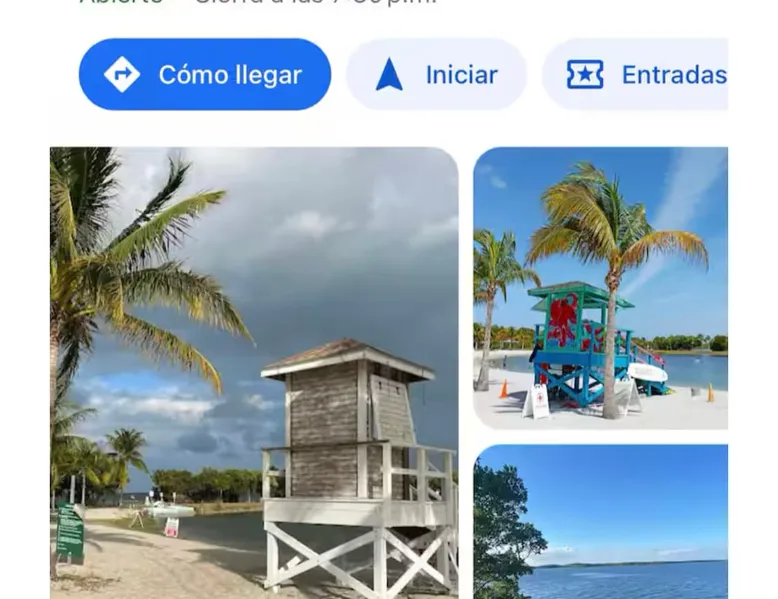This screenshot has width=778, height=599.
Task: Open the photo of the gray lifeguard tower
Action: pyautogui.click(x=254, y=372)
